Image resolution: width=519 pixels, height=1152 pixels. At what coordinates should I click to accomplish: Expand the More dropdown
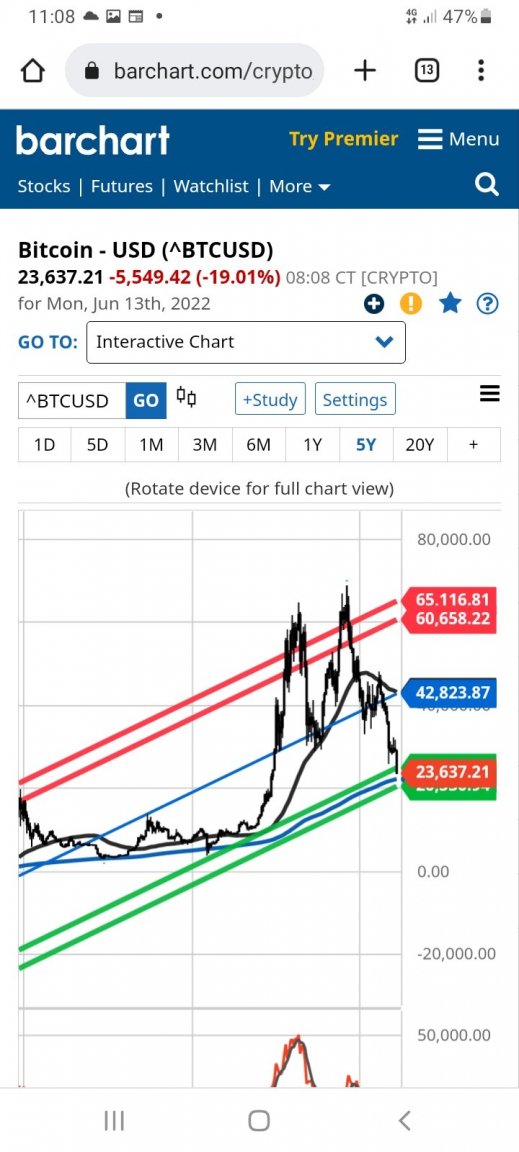coord(300,187)
